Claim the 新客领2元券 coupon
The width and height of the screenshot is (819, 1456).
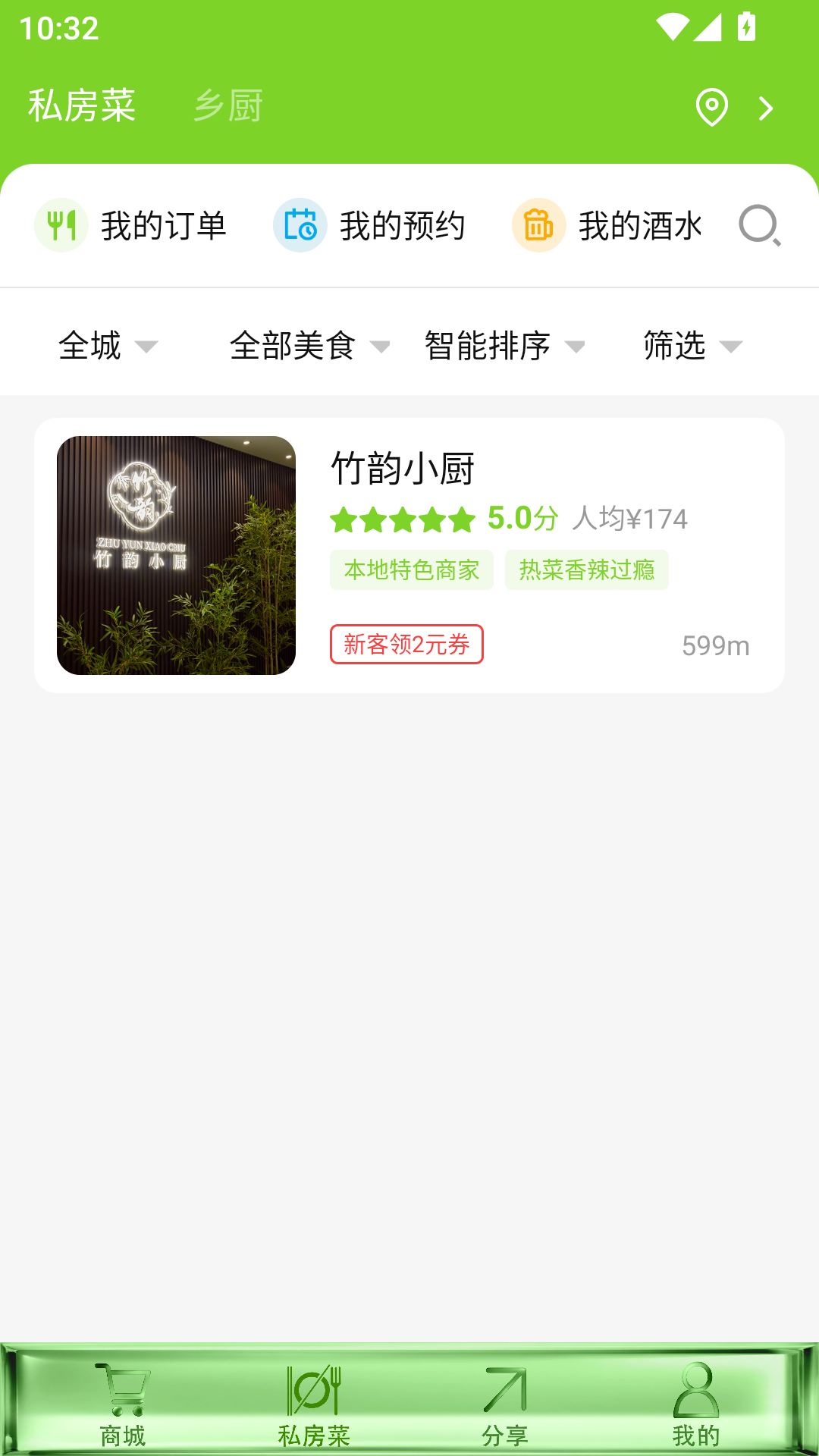coord(406,644)
